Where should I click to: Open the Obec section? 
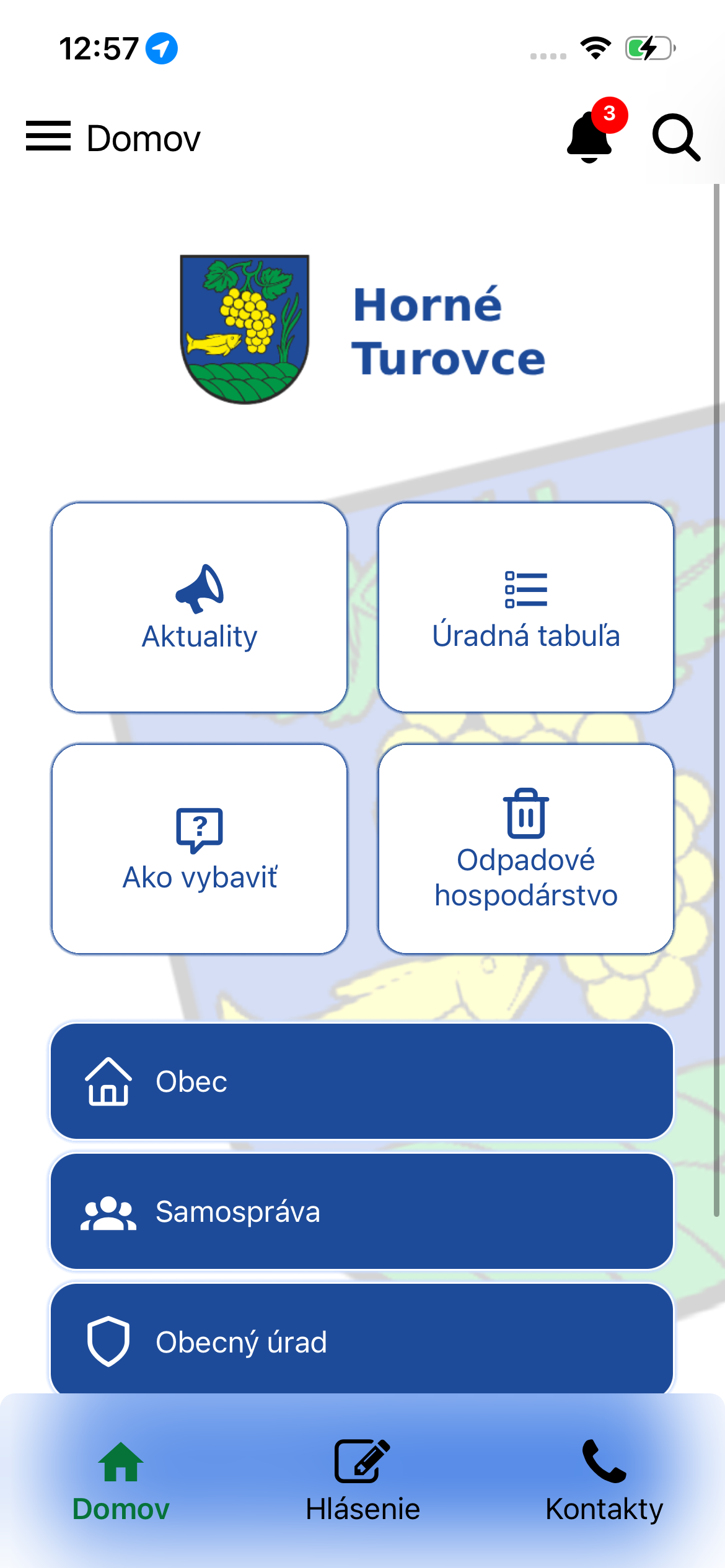point(362,1081)
